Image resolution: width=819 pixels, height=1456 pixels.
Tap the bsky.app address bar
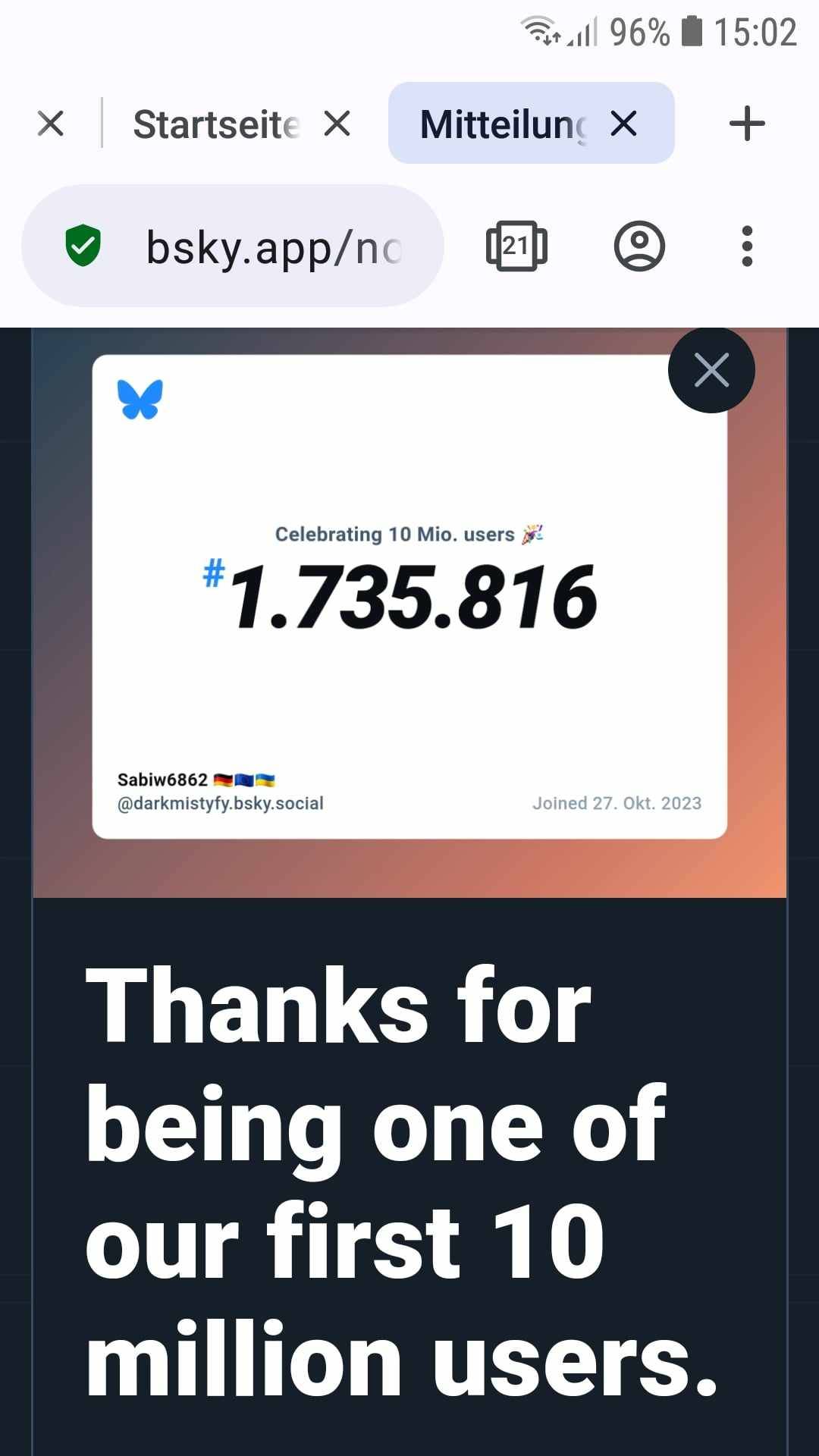(x=273, y=246)
